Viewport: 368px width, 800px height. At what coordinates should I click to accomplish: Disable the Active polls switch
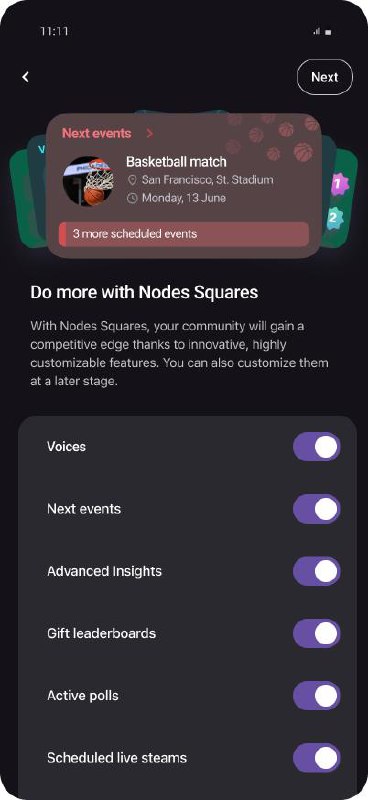point(316,696)
